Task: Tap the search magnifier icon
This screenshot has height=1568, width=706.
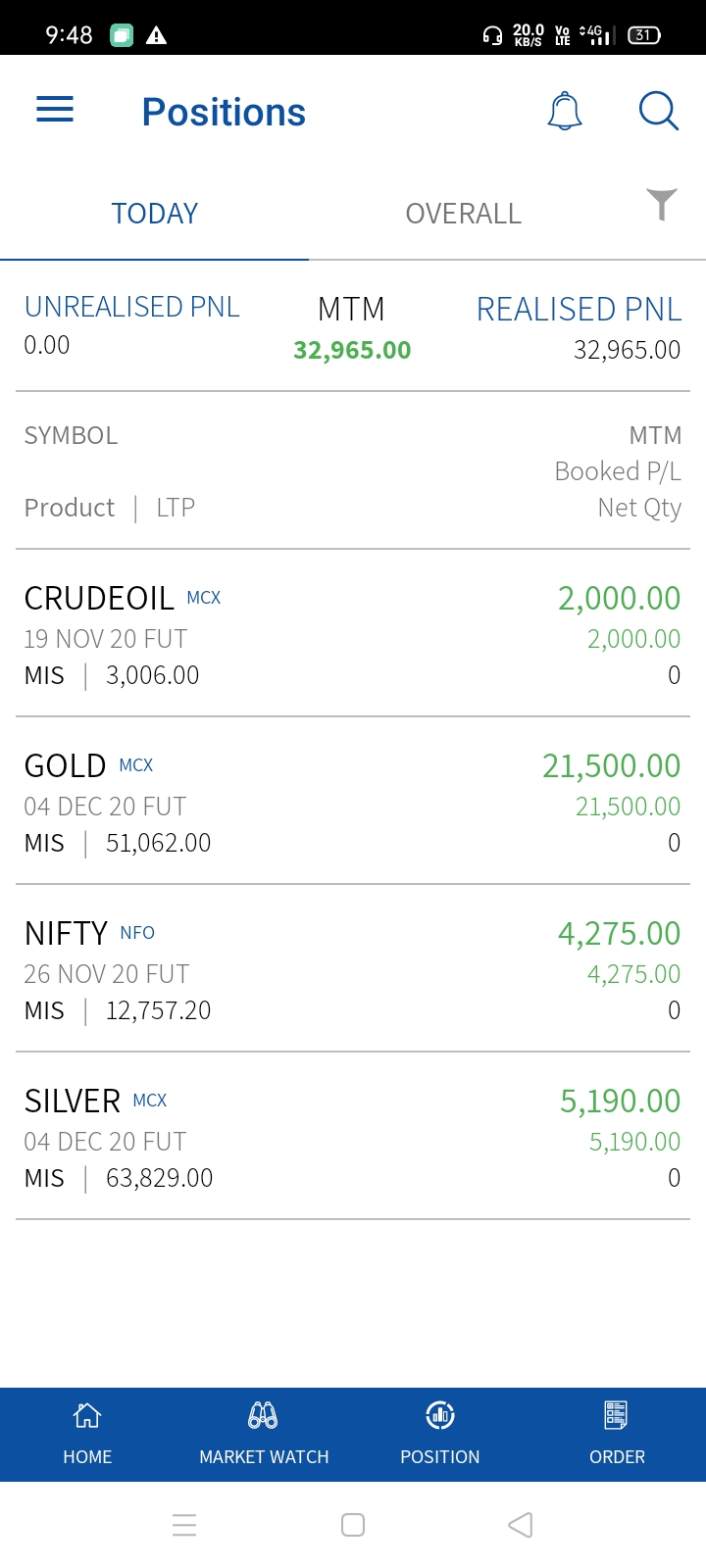Action: click(658, 111)
